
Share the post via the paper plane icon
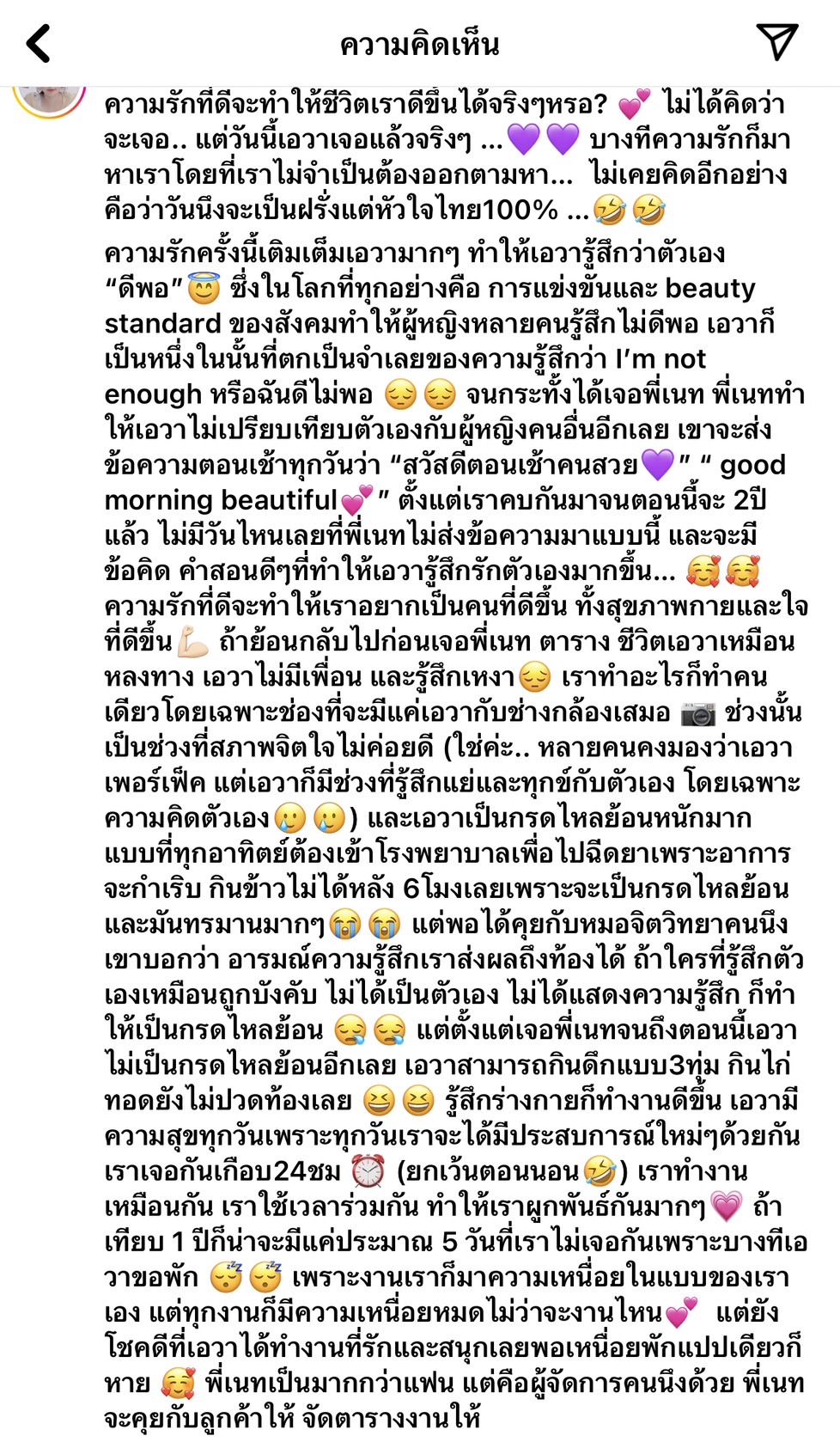pos(776,42)
